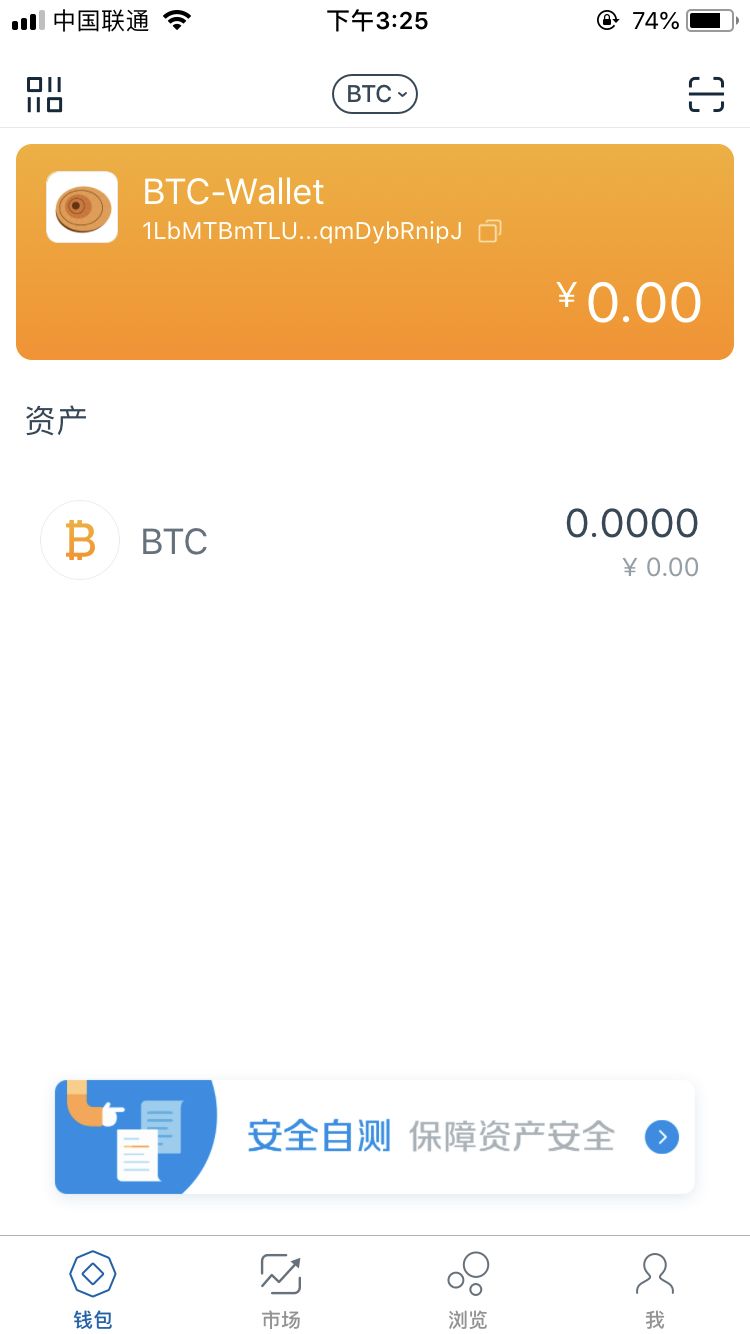Select the 市场 (Market) chart icon
The height and width of the screenshot is (1334, 750).
[280, 1274]
